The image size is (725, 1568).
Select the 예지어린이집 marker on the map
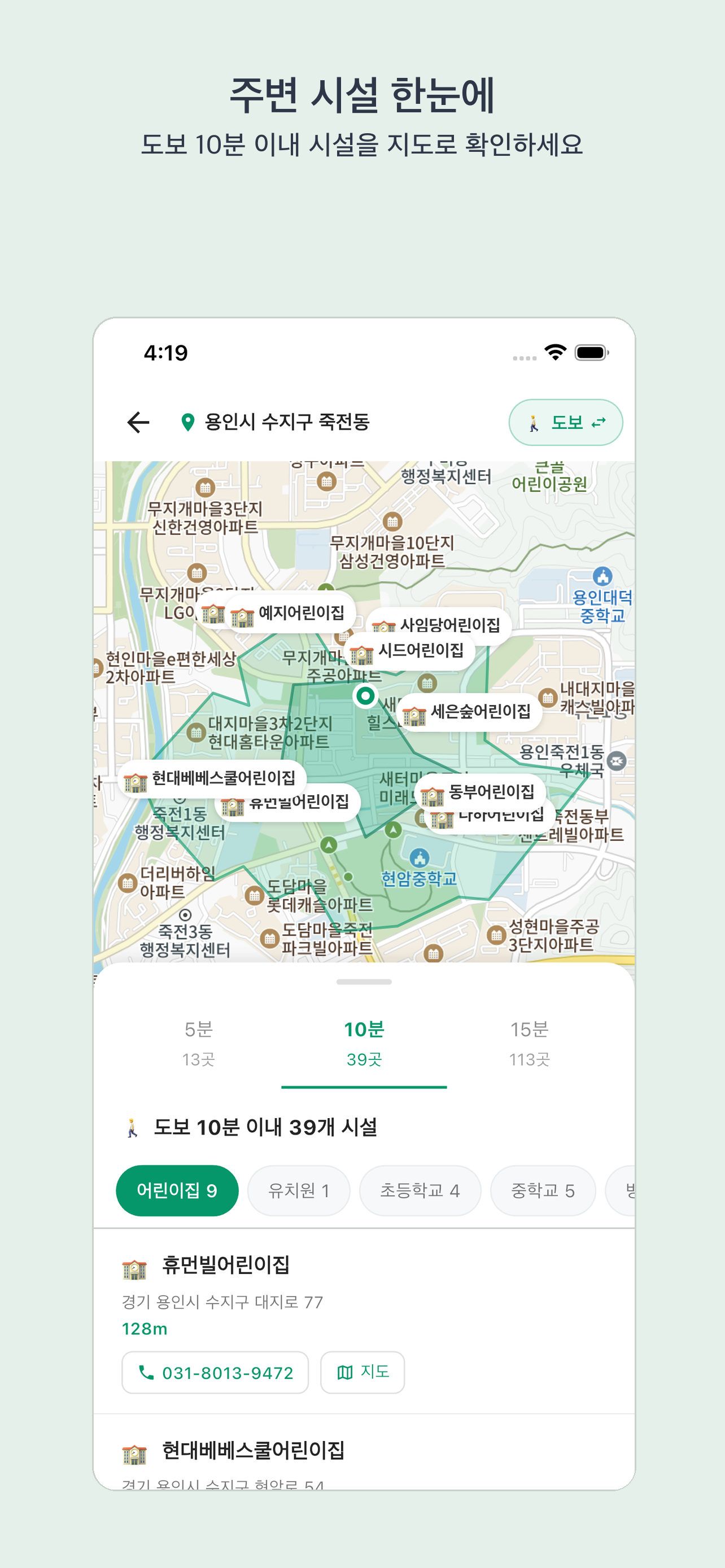pos(291,614)
